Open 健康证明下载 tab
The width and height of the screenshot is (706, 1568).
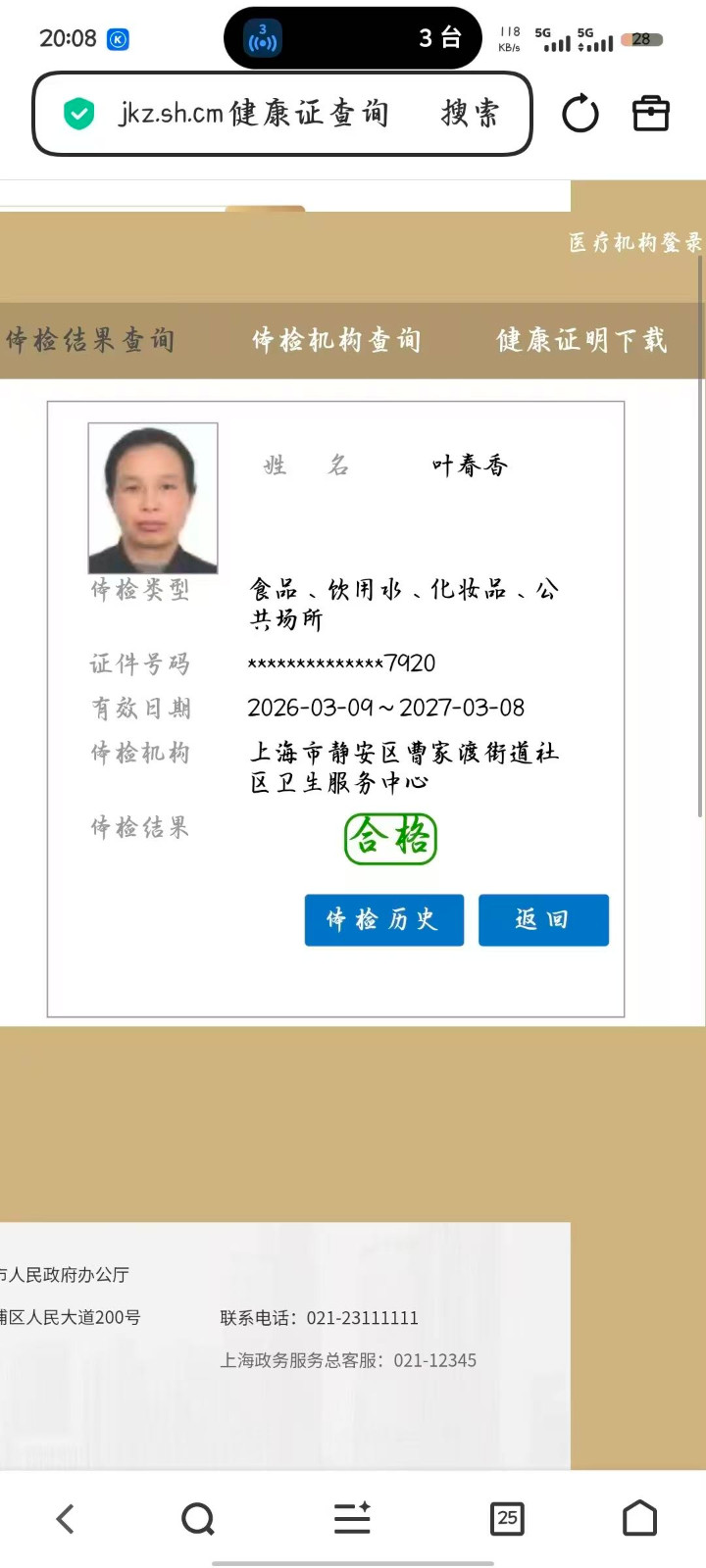tap(581, 340)
